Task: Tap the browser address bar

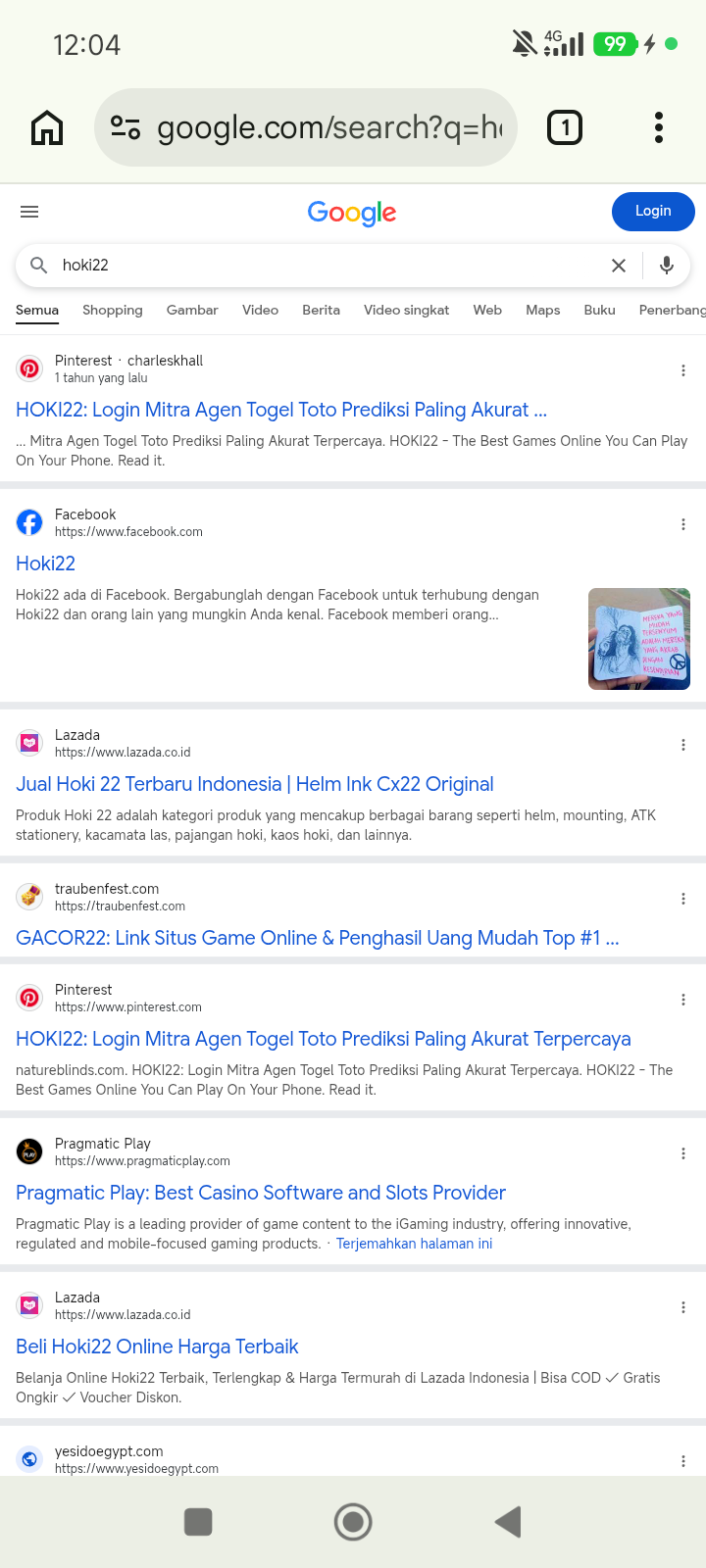Action: [x=306, y=127]
